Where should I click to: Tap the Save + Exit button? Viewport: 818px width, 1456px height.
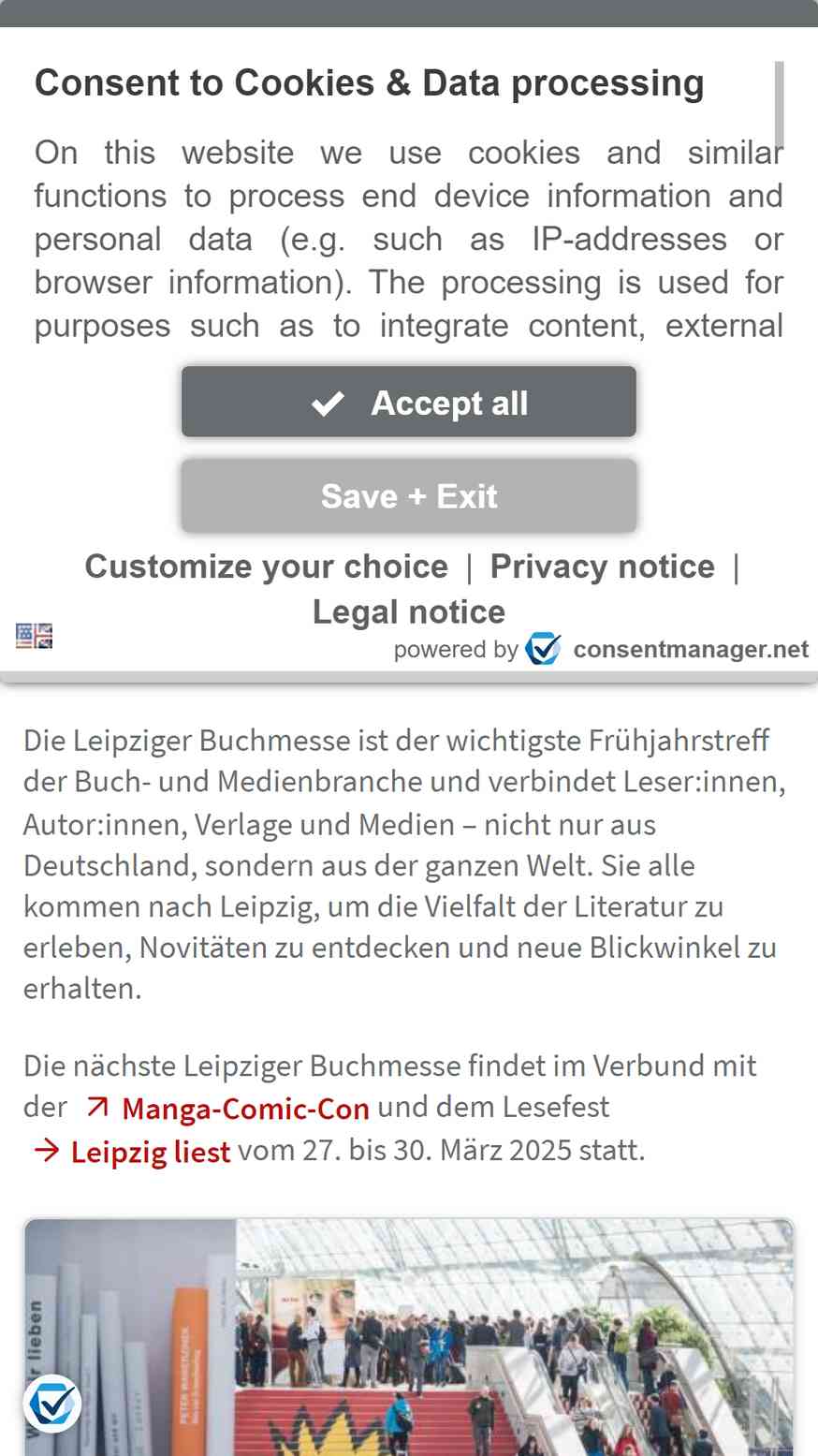pyautogui.click(x=409, y=495)
